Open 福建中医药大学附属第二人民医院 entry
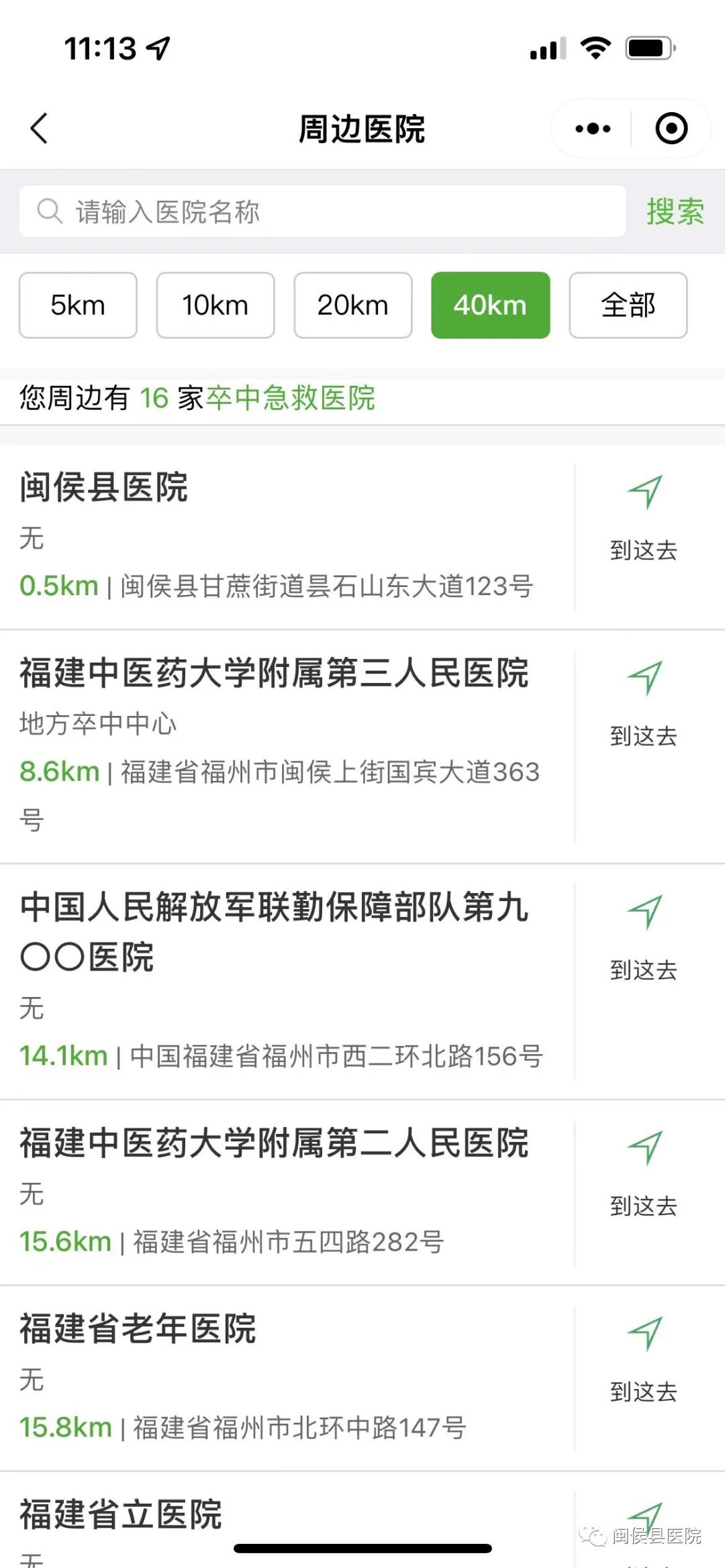 (287, 1192)
